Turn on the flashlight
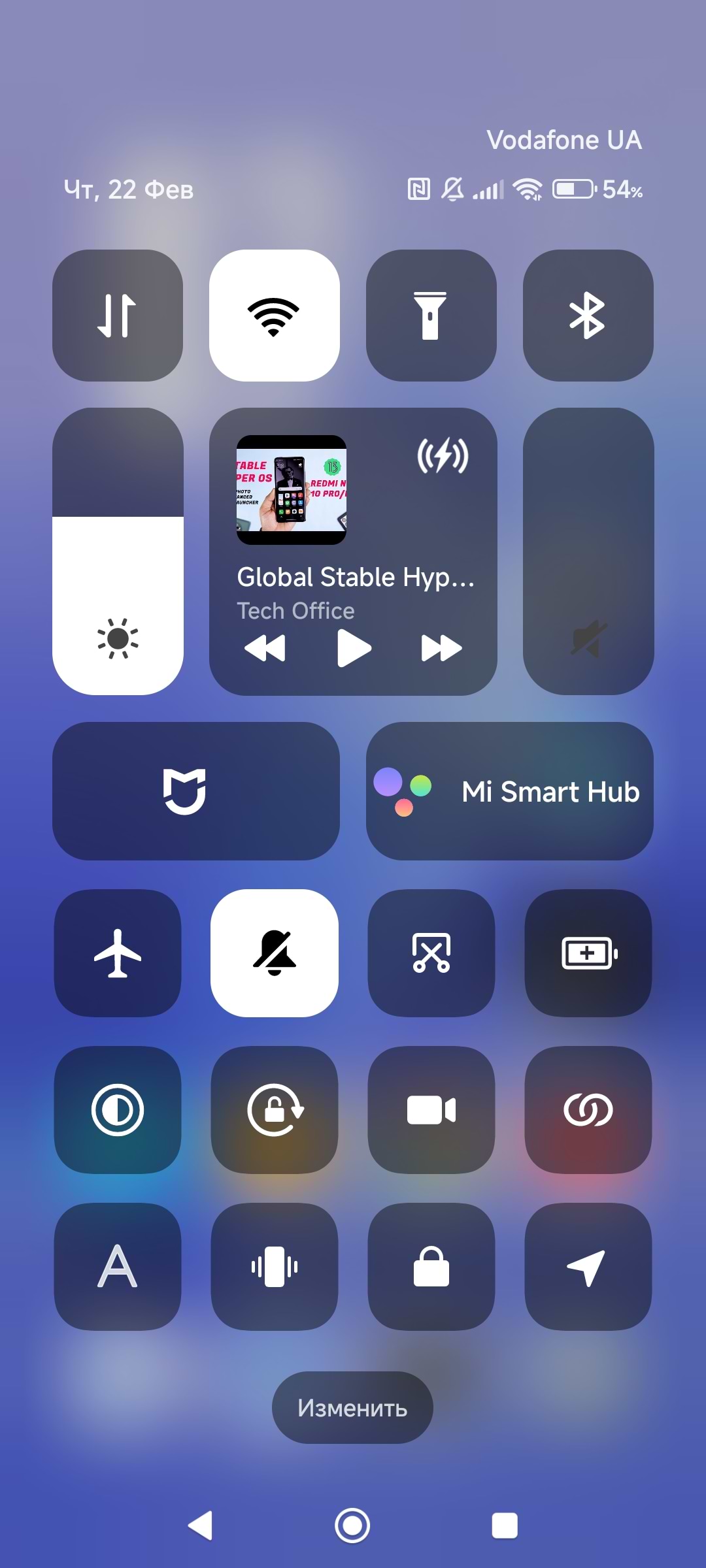The height and width of the screenshot is (1568, 706). (431, 316)
